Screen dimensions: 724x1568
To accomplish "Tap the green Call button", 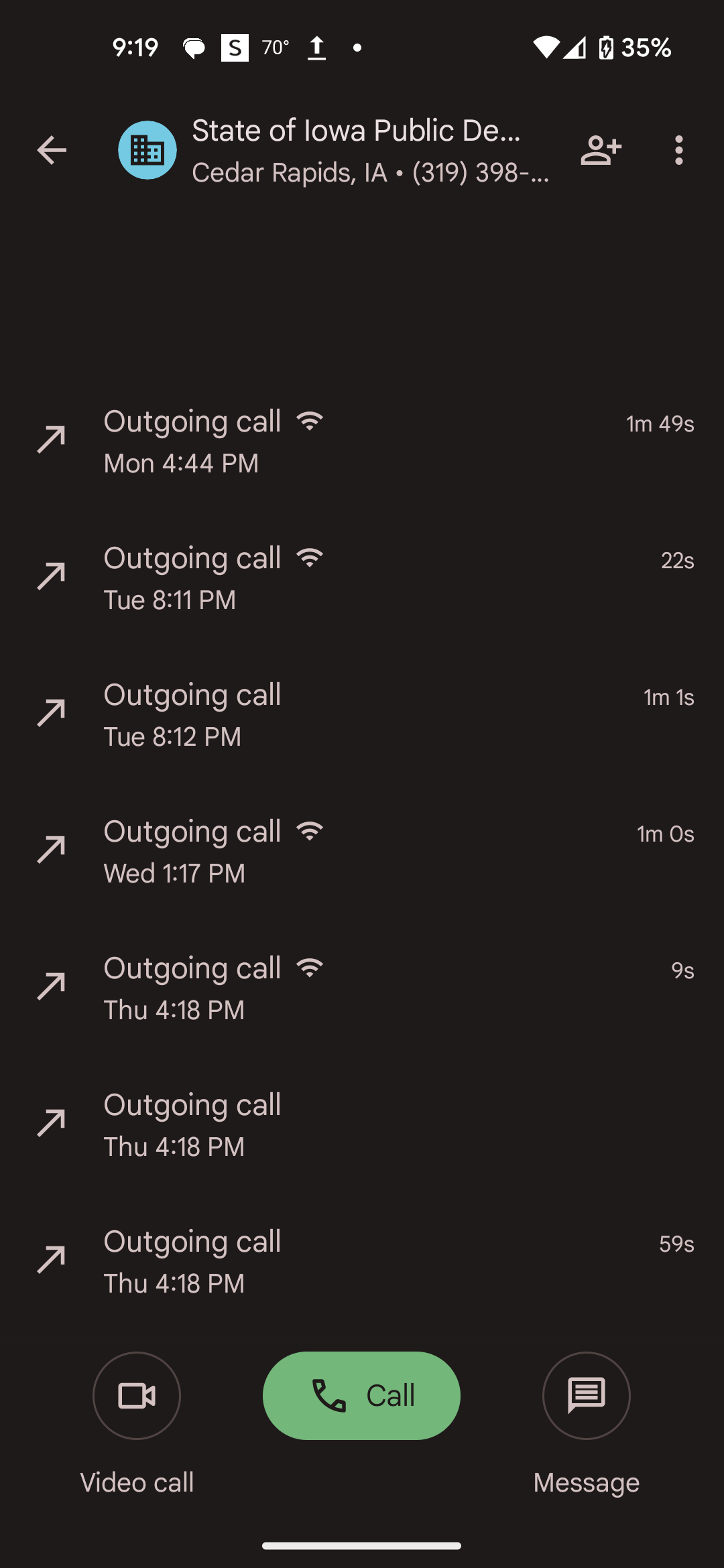I will (361, 1396).
